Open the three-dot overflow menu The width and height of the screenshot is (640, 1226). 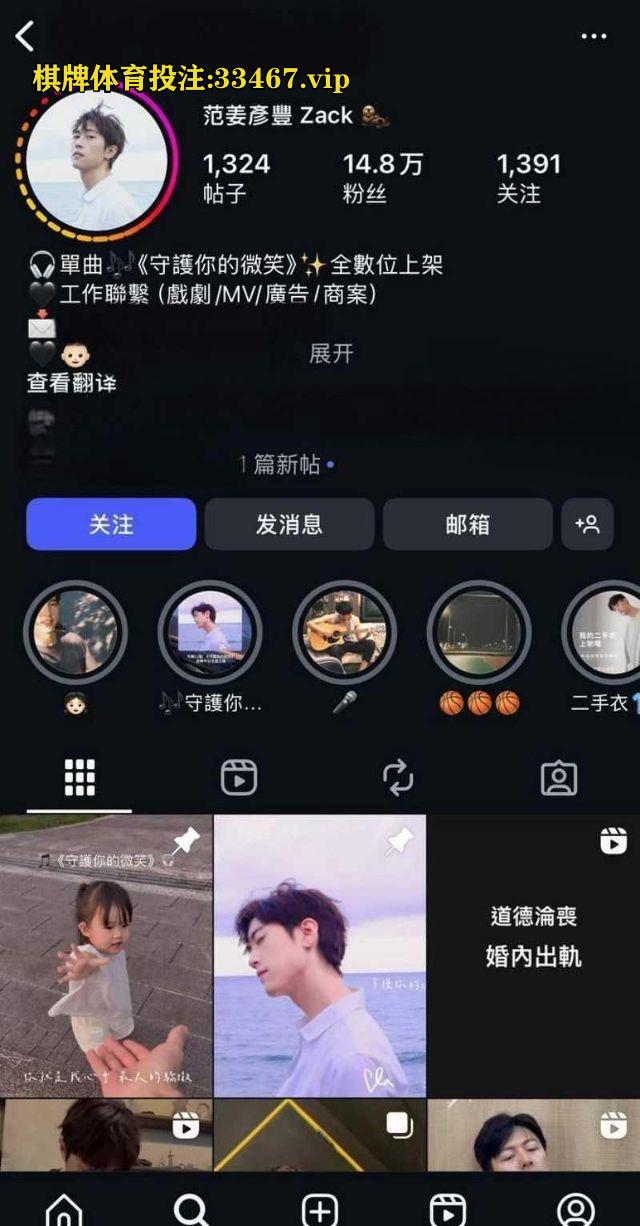point(594,36)
